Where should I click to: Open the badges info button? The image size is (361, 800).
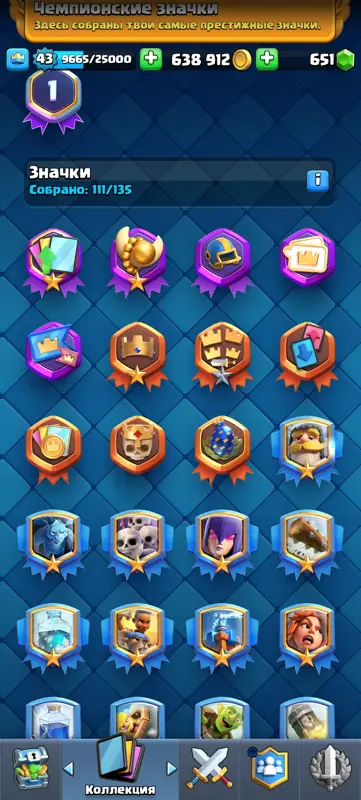(317, 180)
